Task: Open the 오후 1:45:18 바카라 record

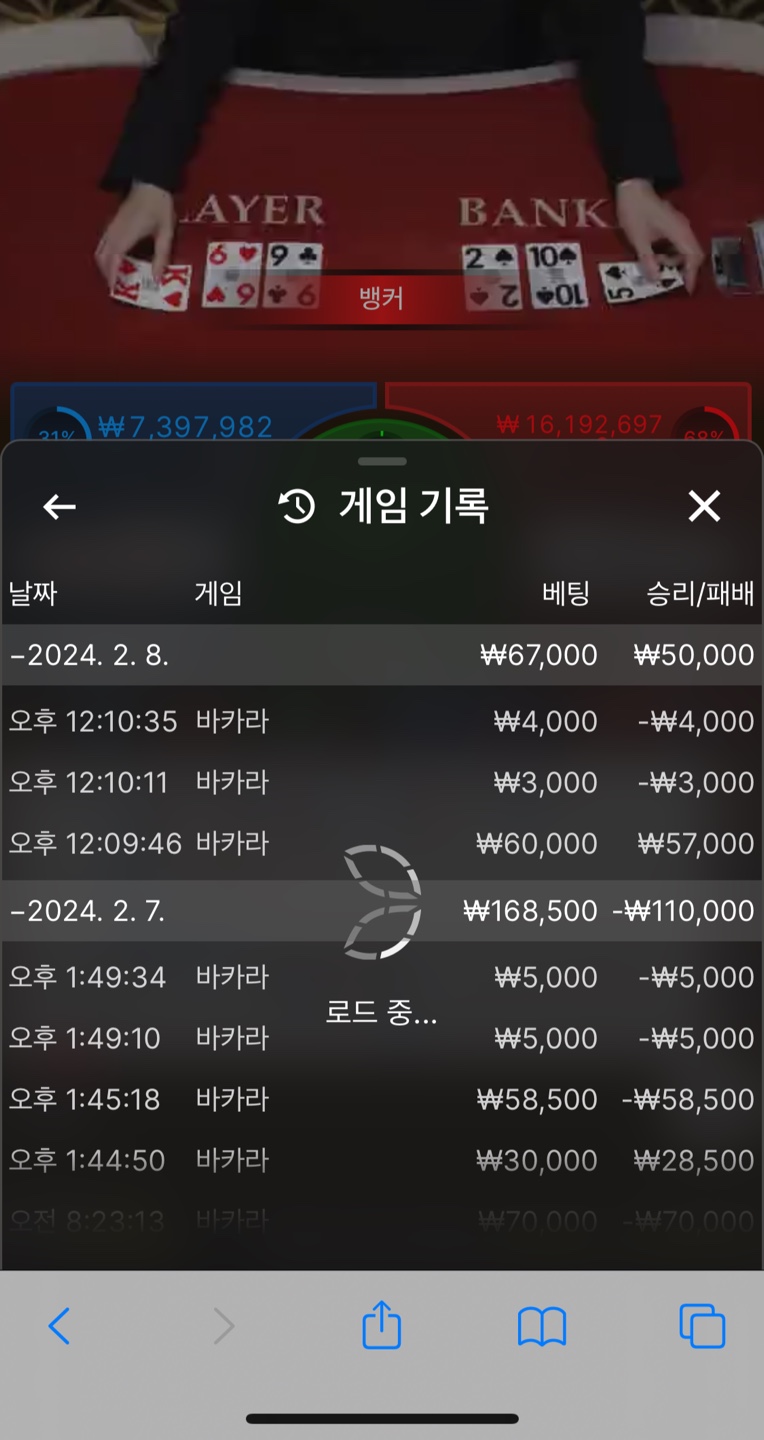Action: (x=382, y=1099)
